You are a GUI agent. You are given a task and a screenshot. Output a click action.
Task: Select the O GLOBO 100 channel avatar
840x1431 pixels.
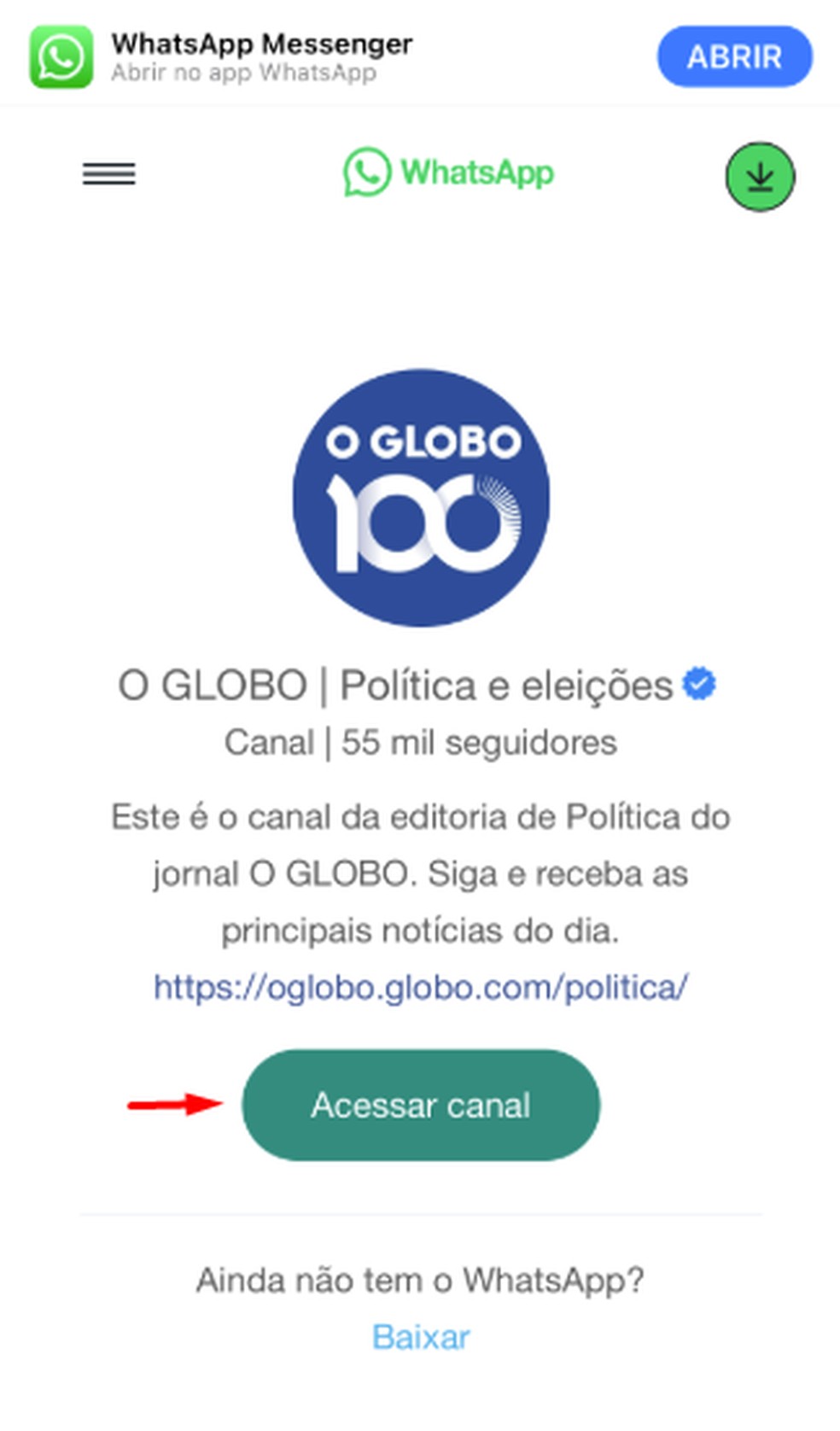(420, 498)
